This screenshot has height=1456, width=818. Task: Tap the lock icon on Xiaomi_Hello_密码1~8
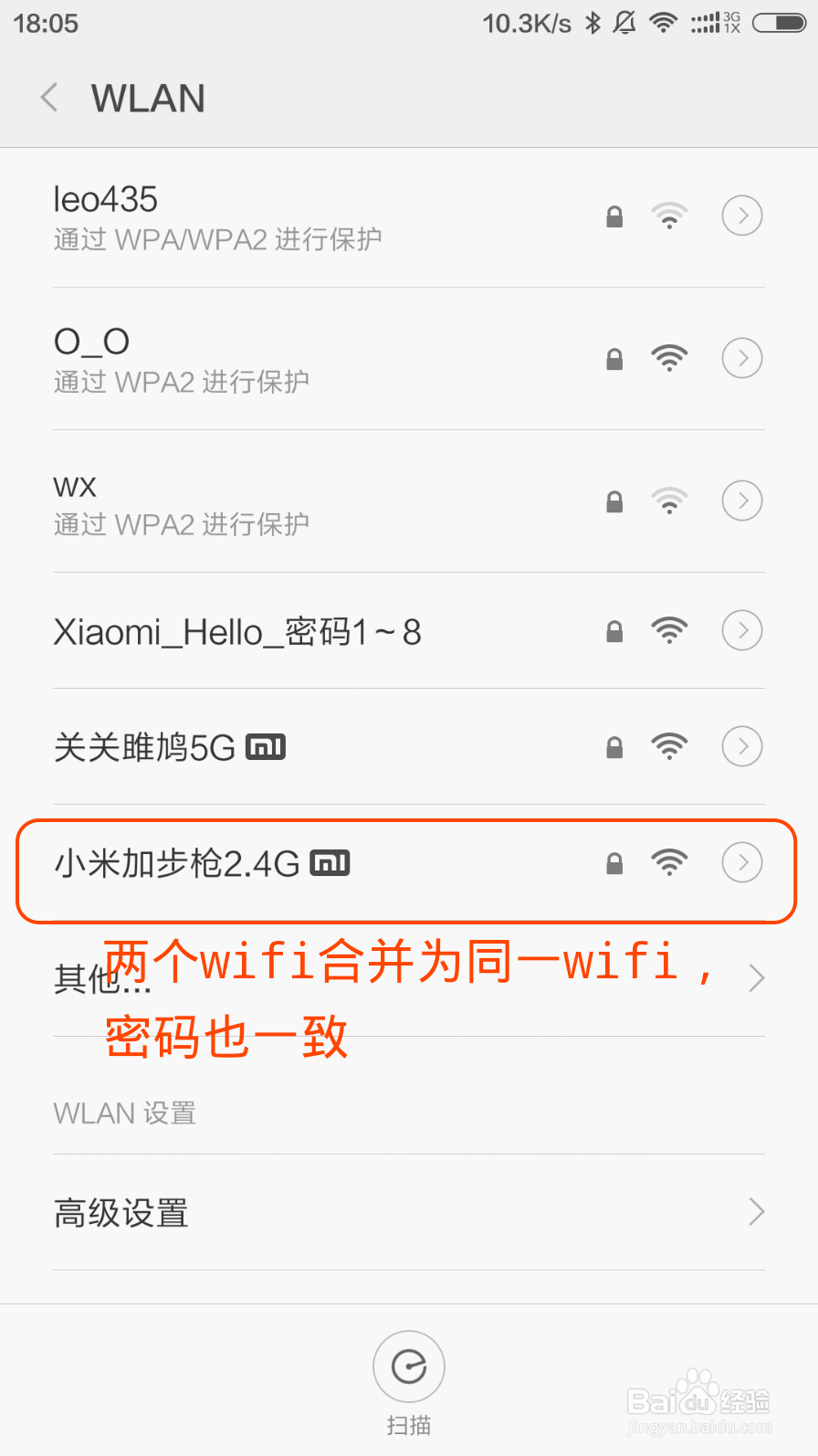pos(614,630)
